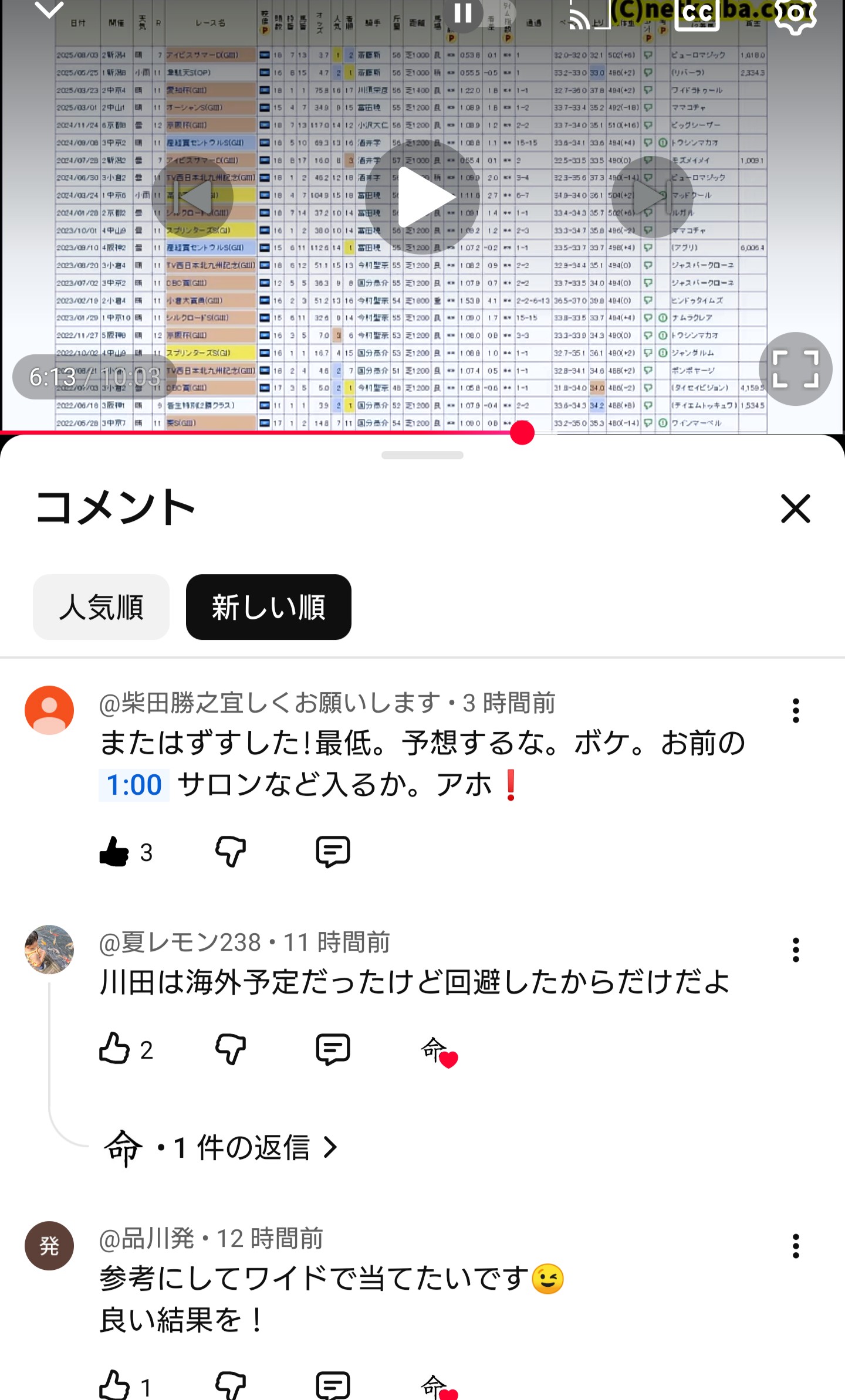
Task: Enter fullscreen mode
Action: click(x=795, y=369)
